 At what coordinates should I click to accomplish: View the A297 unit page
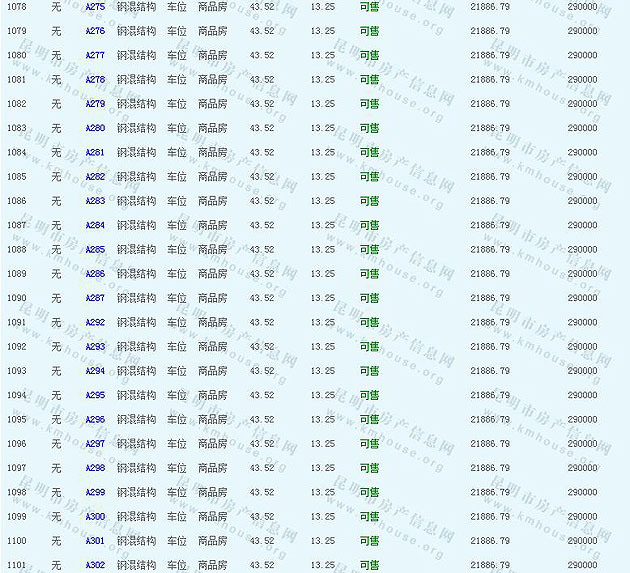tap(95, 444)
